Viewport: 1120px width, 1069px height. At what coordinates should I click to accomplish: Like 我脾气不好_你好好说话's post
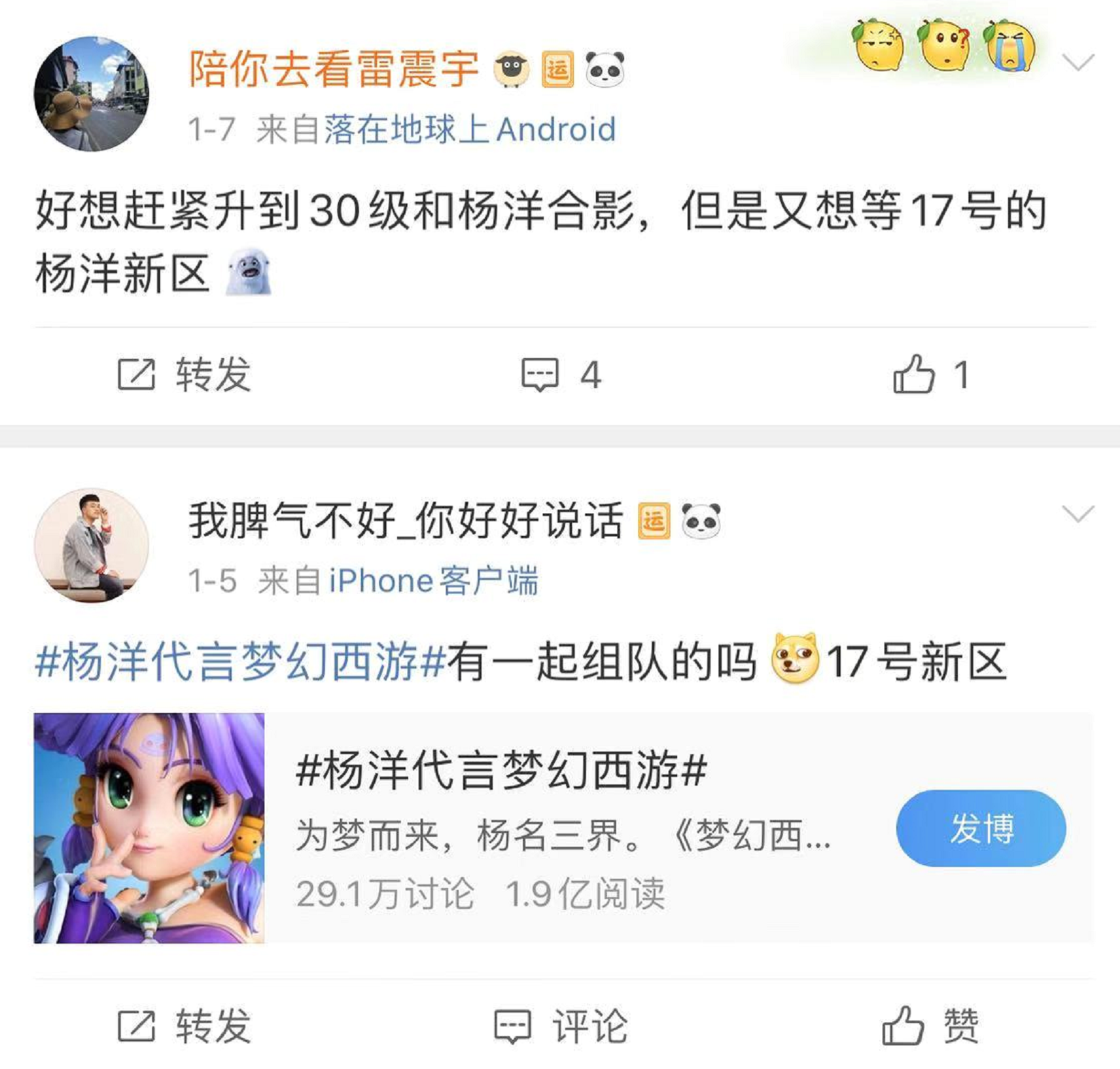click(930, 1026)
